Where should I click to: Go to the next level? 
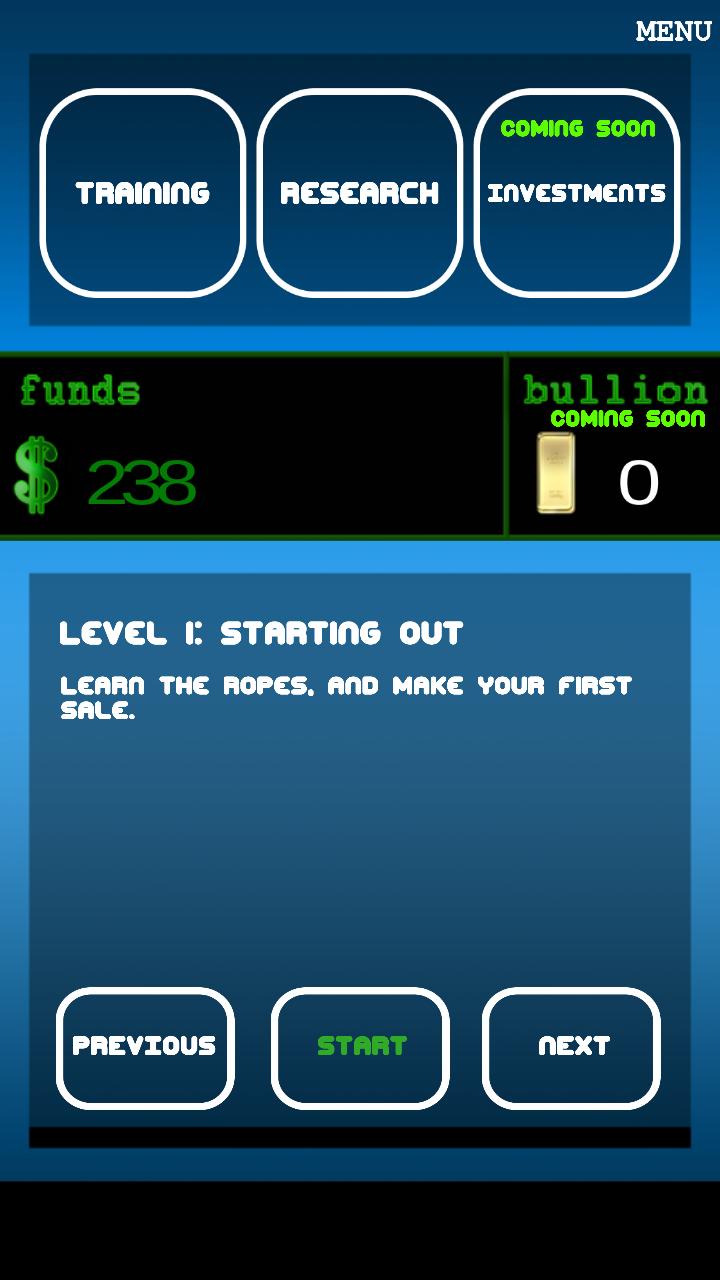click(572, 1047)
